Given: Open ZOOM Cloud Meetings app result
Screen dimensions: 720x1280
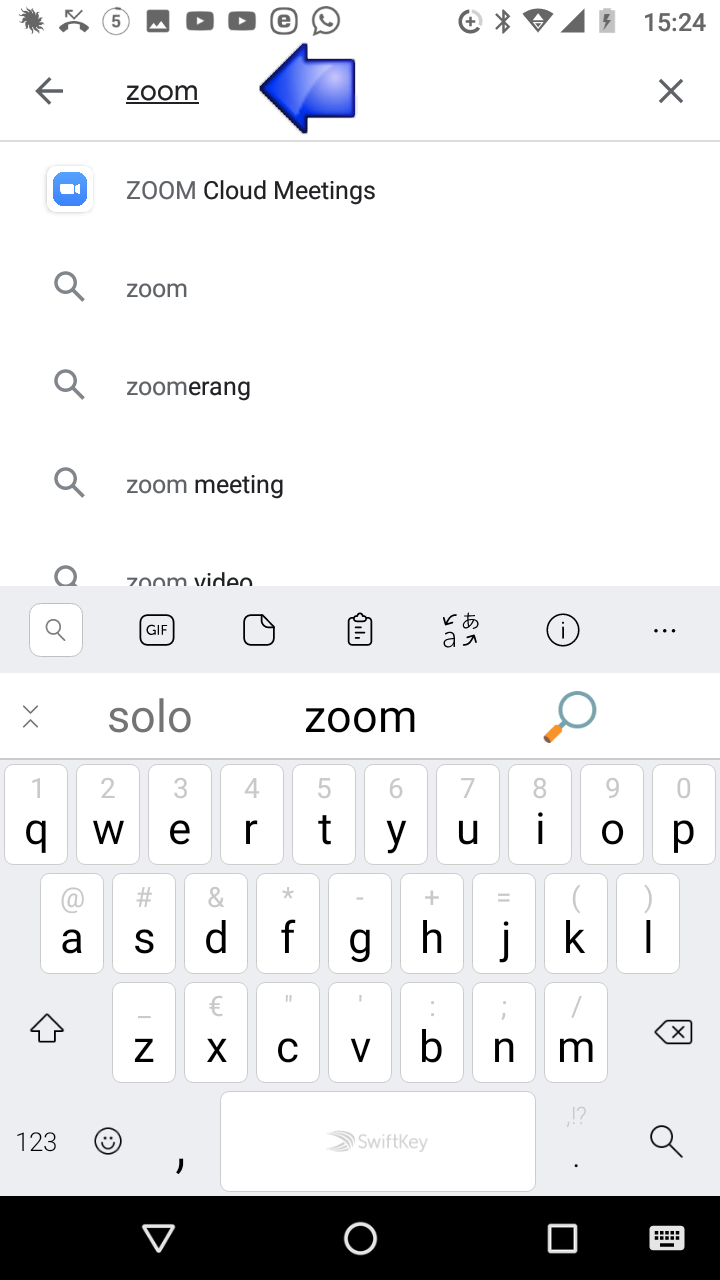Looking at the screenshot, I should point(250,190).
